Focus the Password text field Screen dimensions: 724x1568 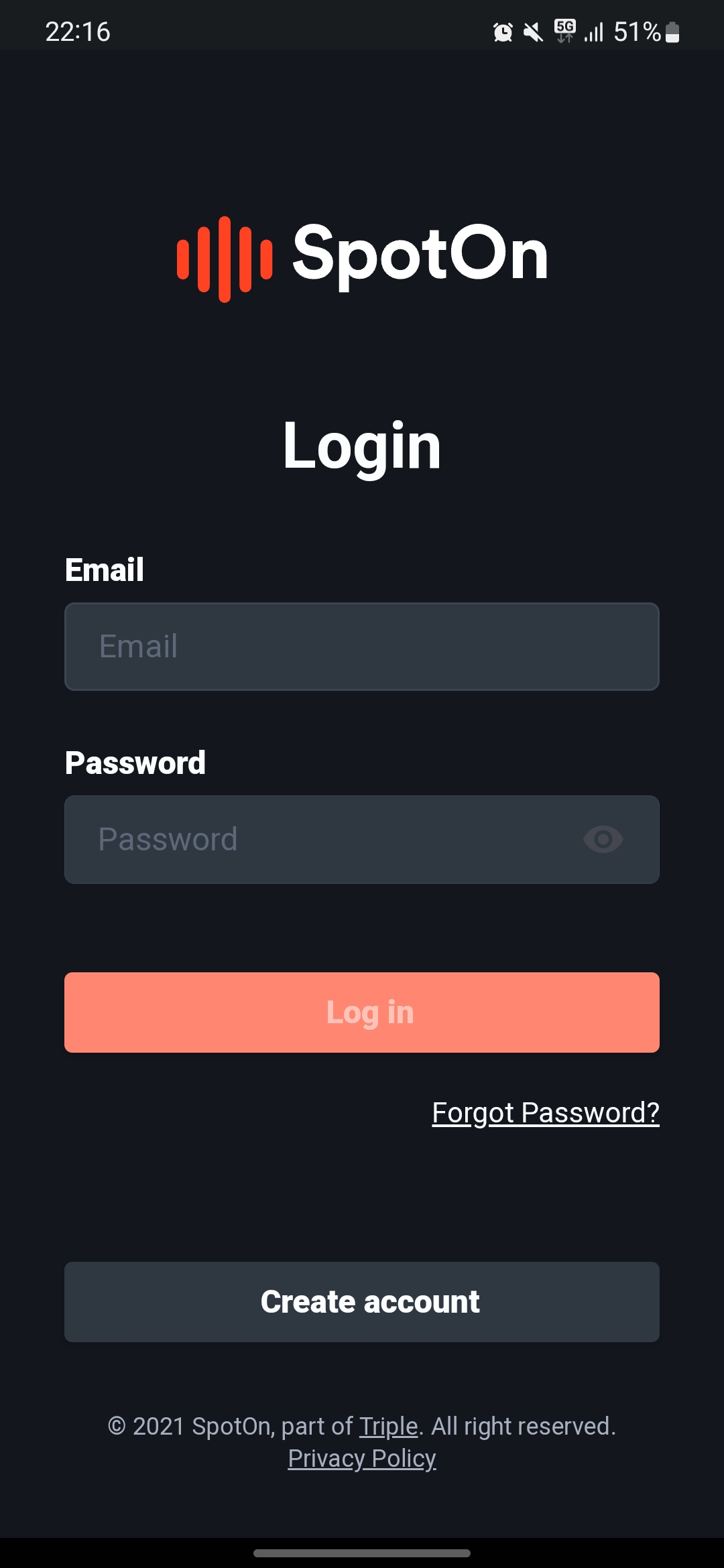(362, 840)
